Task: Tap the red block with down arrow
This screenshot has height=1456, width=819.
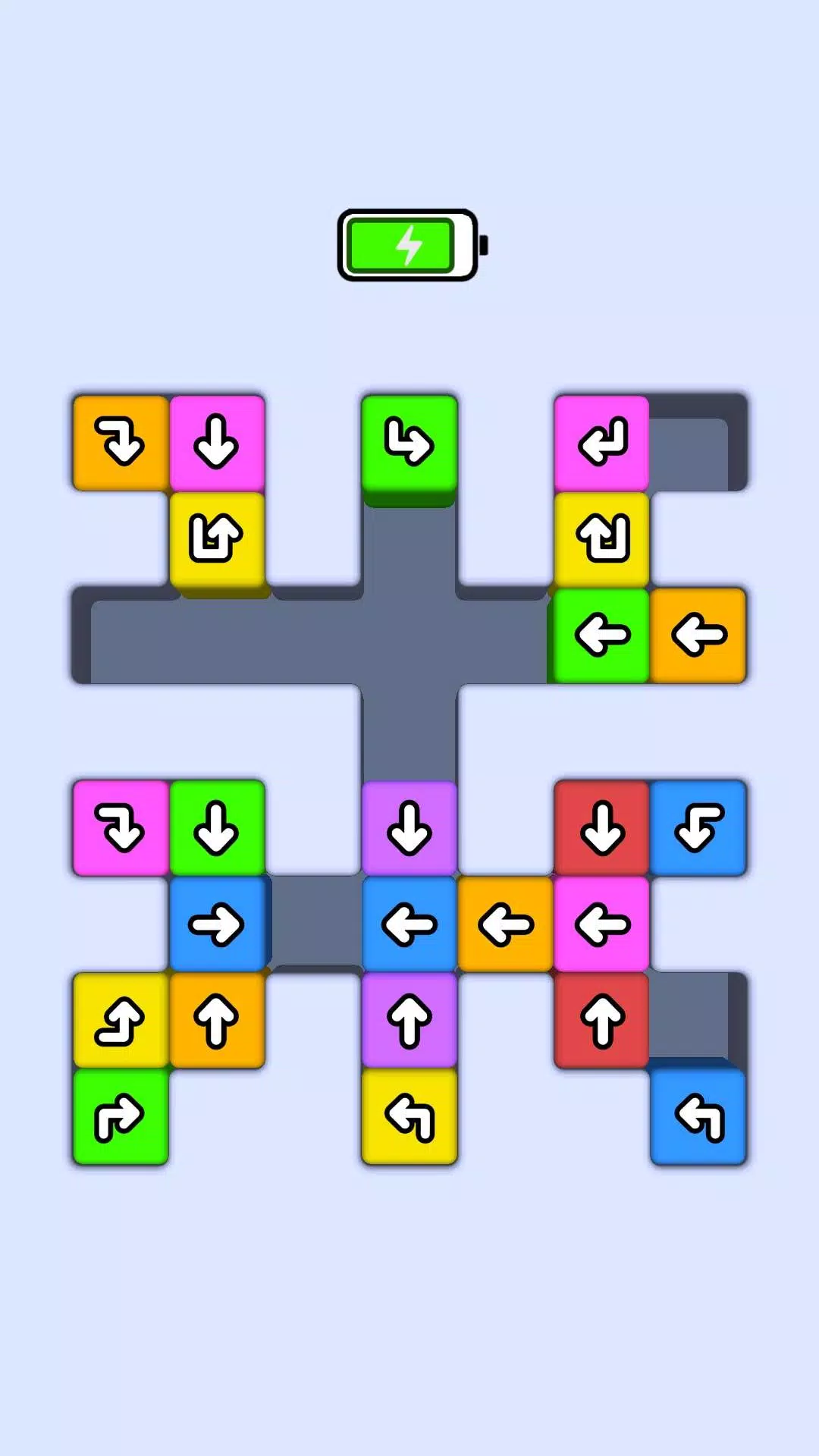Action: [601, 827]
